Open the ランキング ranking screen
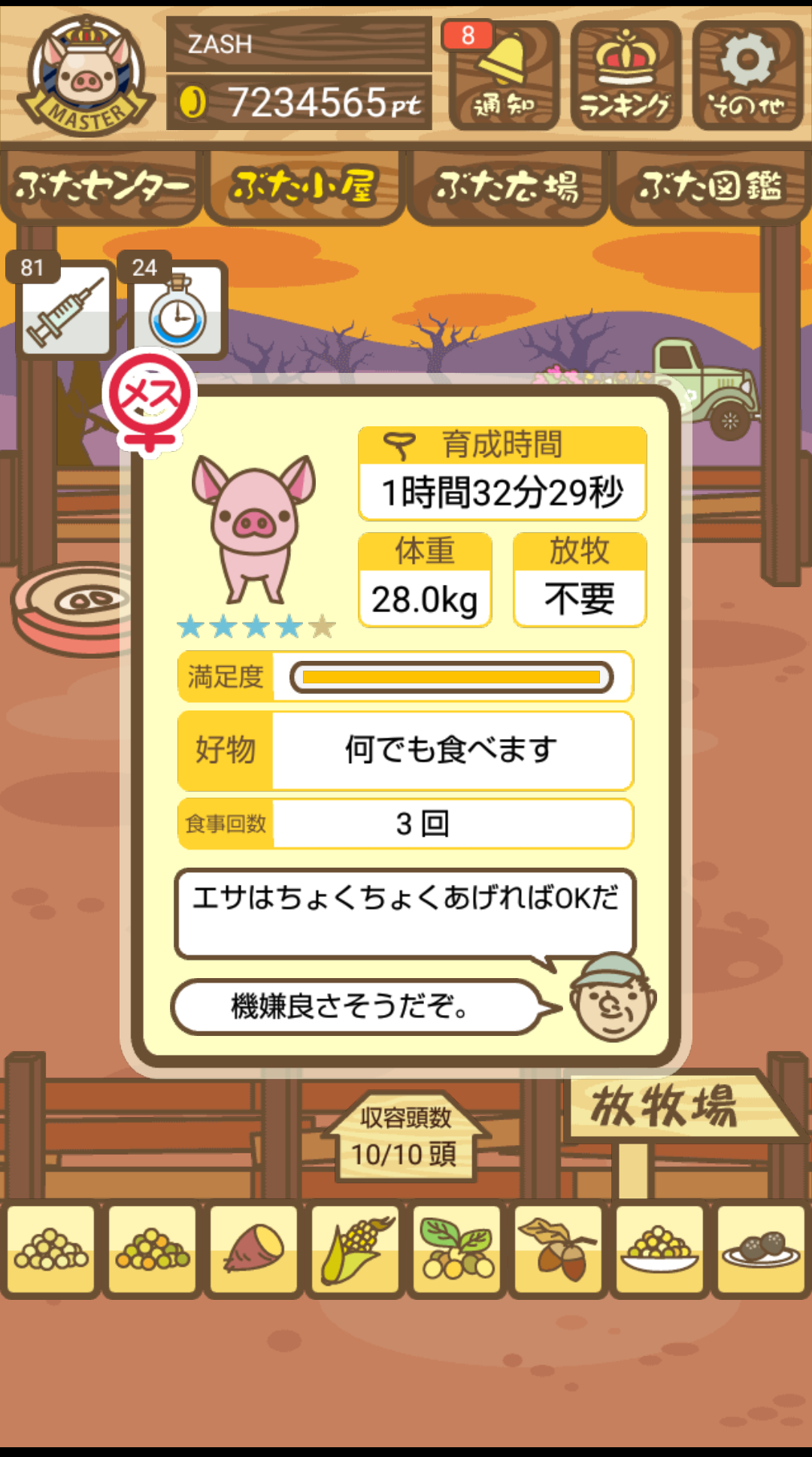 [x=626, y=76]
